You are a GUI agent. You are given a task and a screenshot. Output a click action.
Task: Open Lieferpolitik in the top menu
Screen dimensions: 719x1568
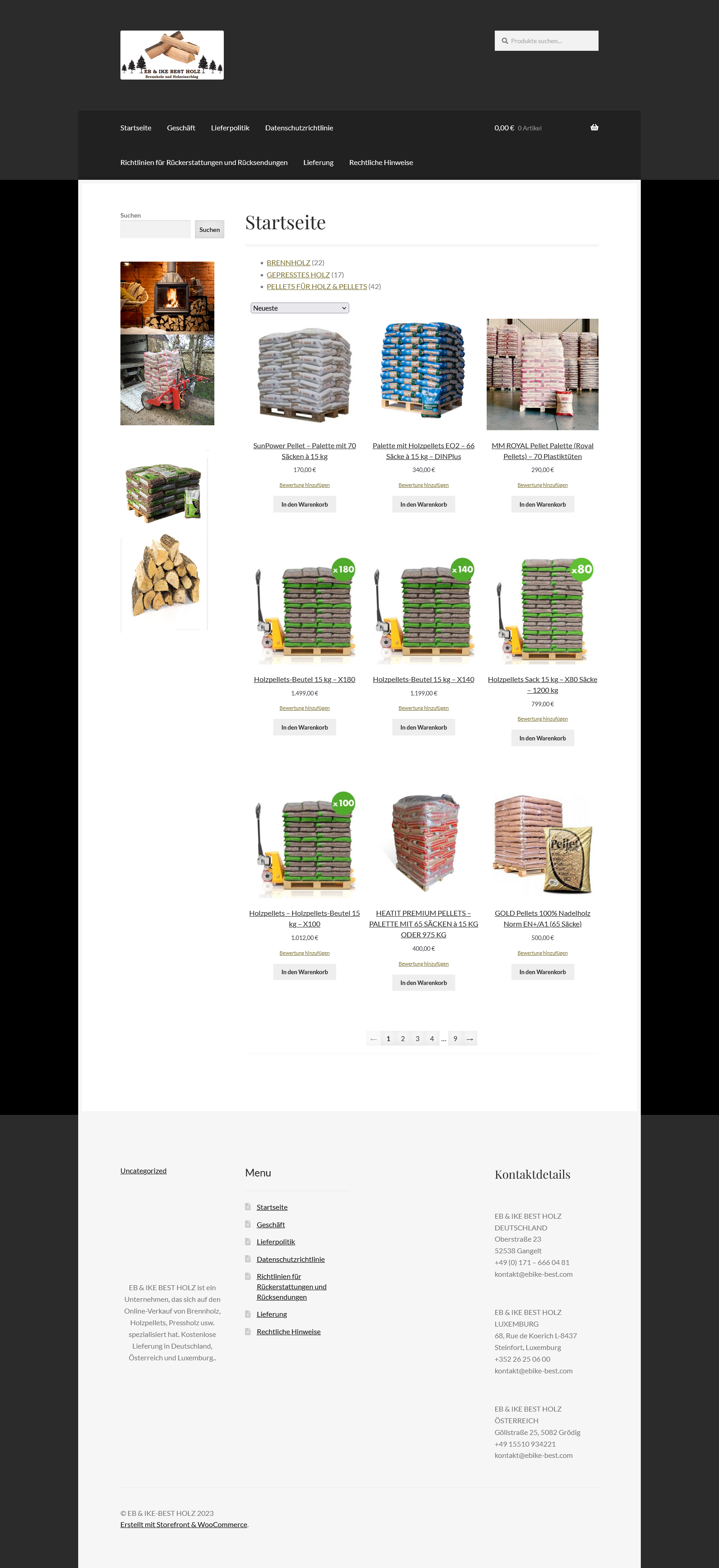coord(230,128)
